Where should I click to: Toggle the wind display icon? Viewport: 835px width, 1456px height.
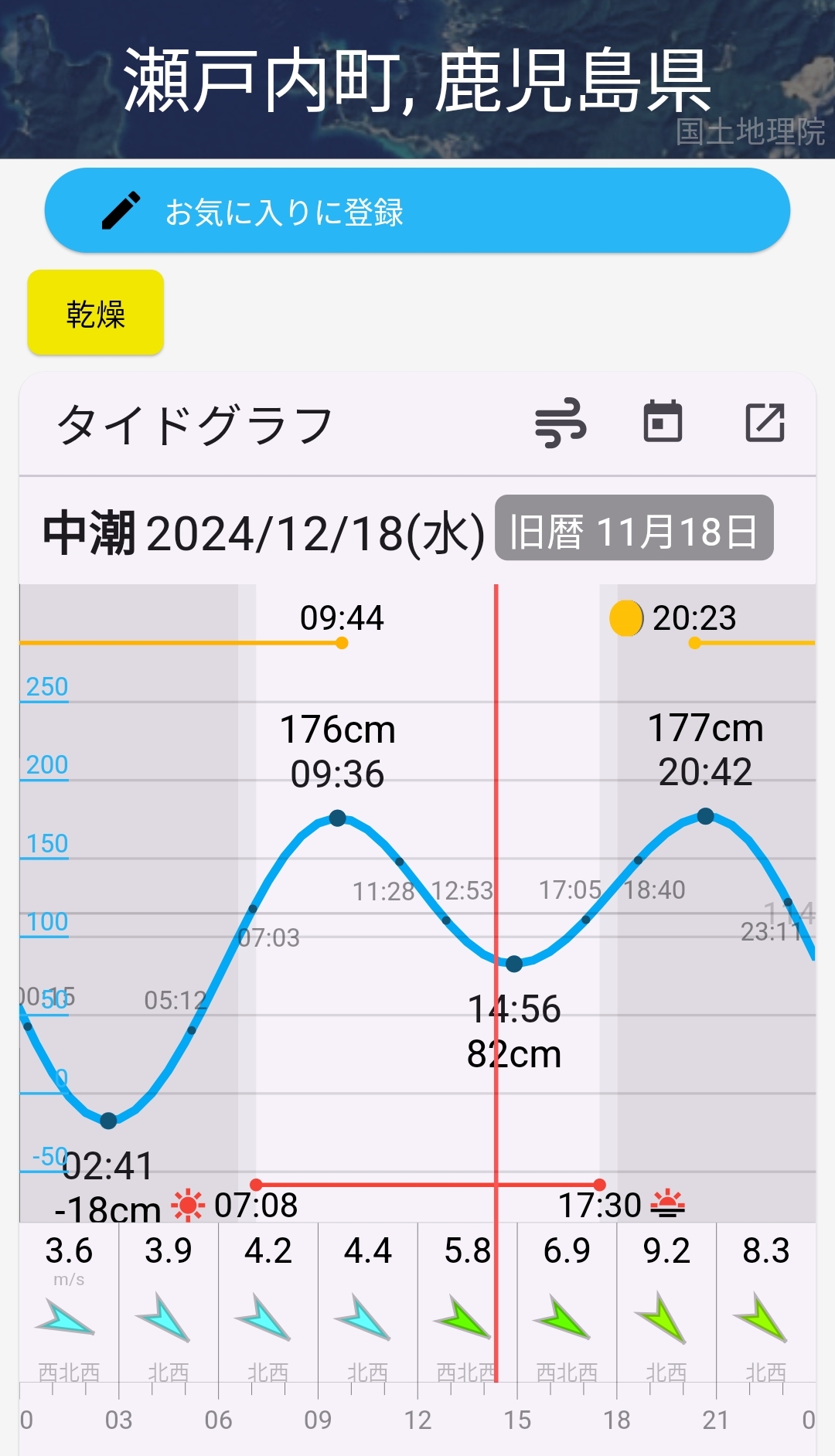[561, 423]
